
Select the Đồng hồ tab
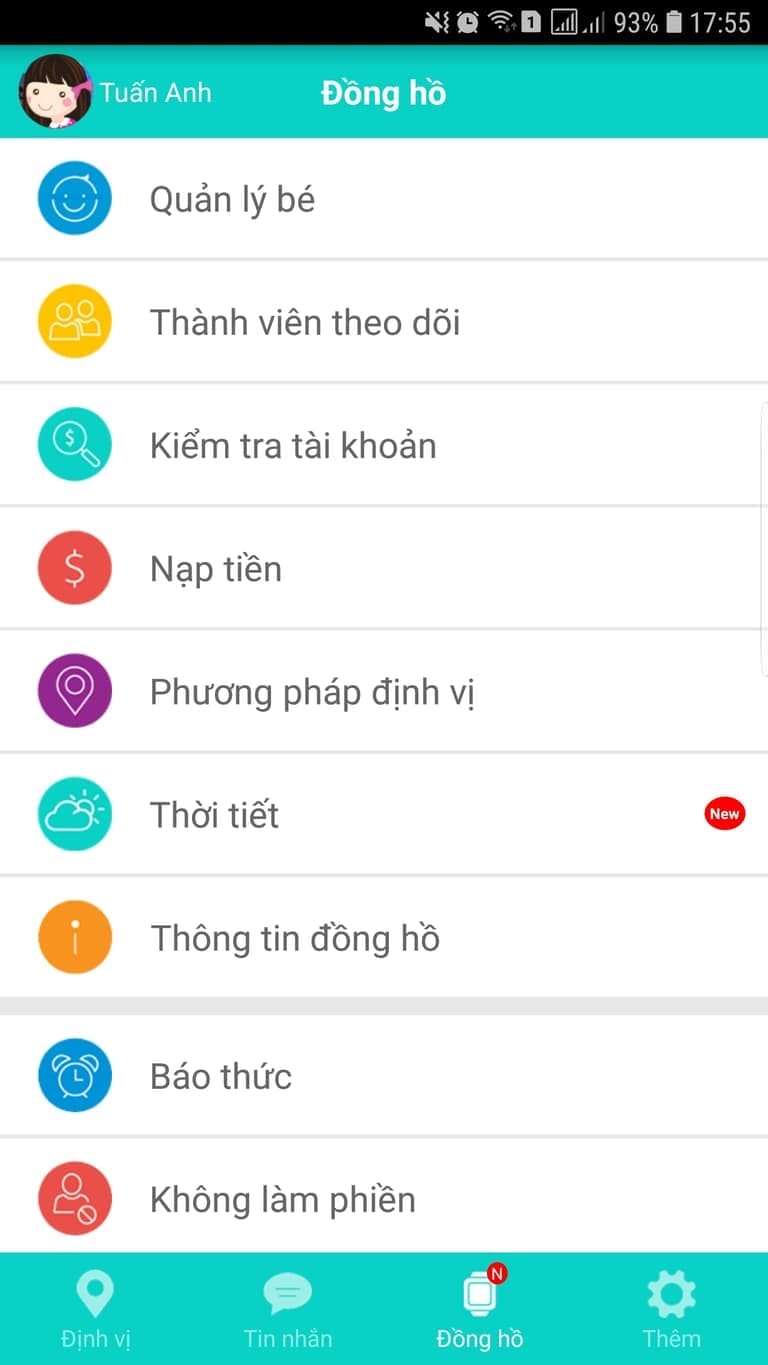[480, 1310]
